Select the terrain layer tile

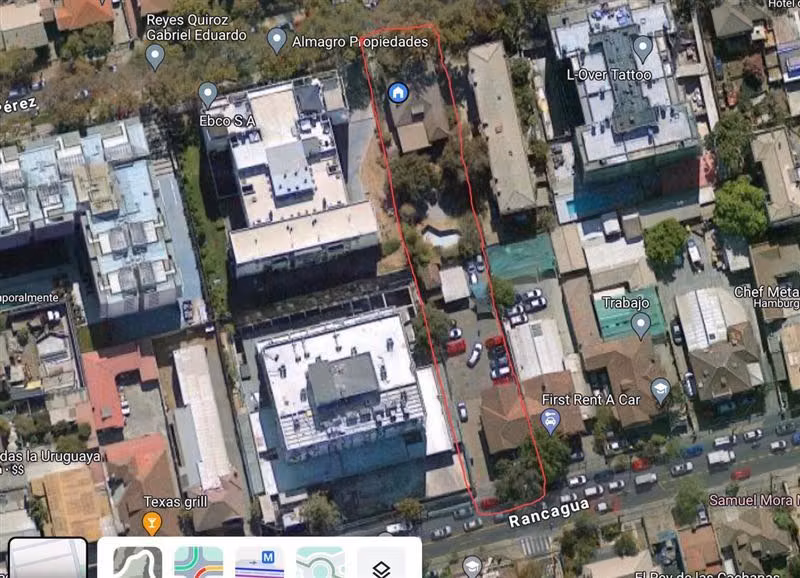click(138, 562)
